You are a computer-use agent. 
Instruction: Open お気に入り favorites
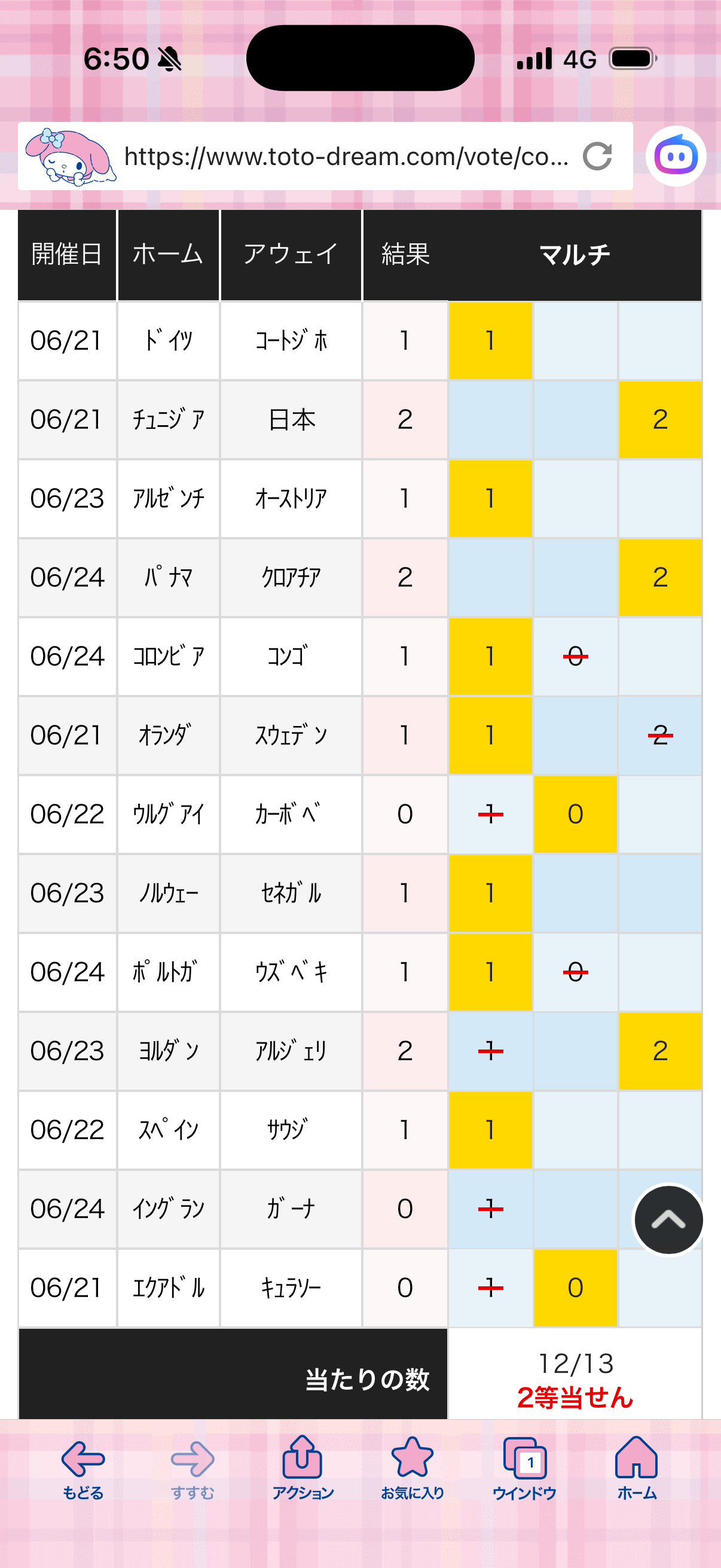click(412, 1468)
